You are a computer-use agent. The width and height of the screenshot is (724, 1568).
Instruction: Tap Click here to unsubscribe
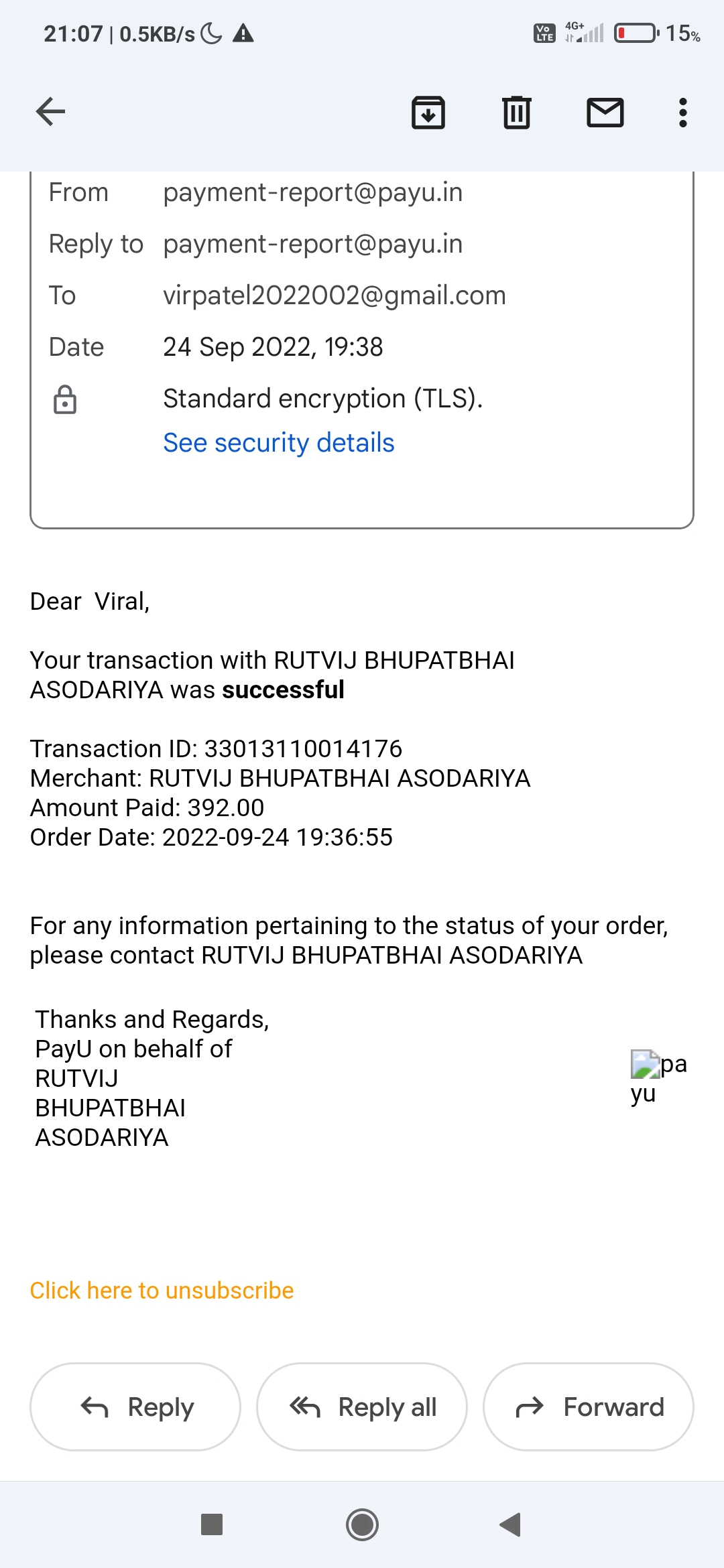(x=162, y=1291)
